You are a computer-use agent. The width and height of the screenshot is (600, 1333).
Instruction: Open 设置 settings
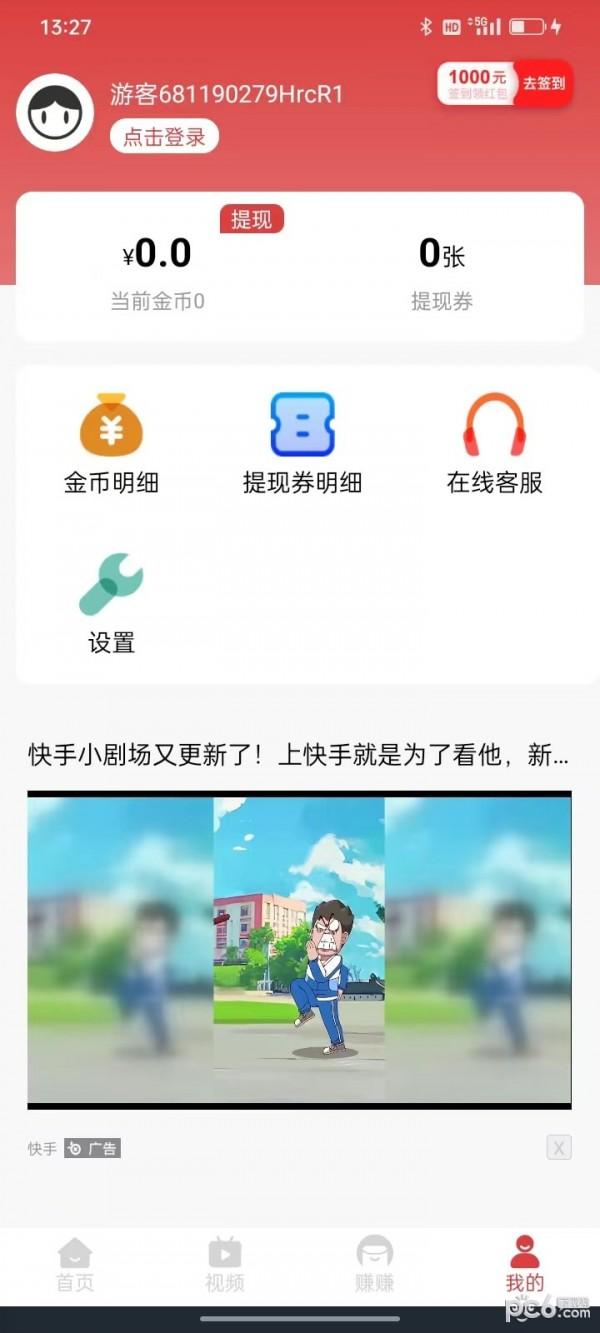click(111, 603)
